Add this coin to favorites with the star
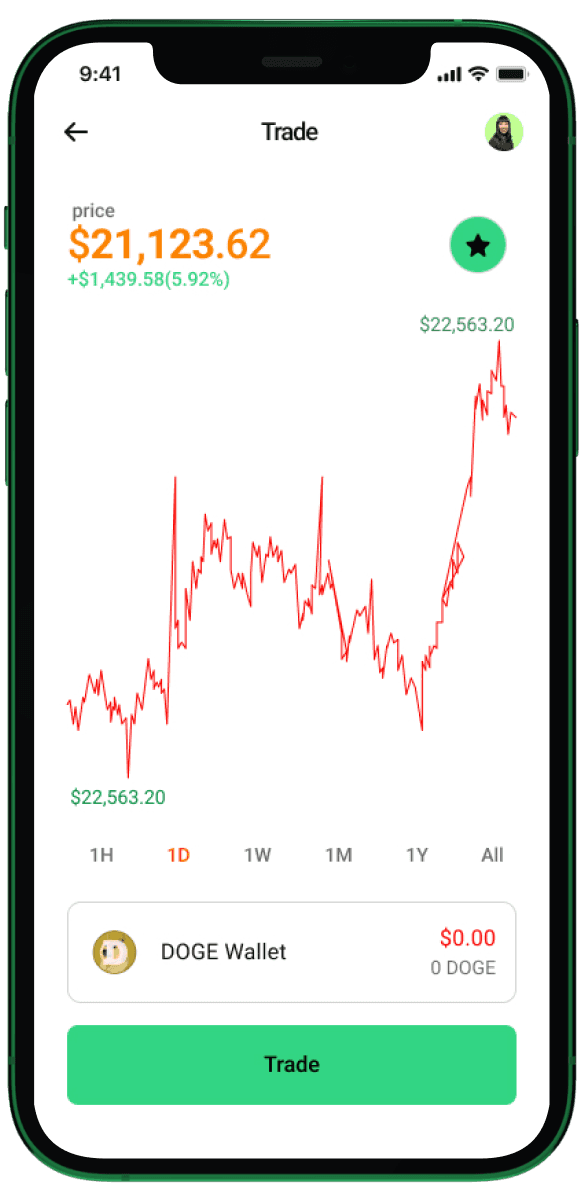This screenshot has width=582, height=1201. point(478,245)
